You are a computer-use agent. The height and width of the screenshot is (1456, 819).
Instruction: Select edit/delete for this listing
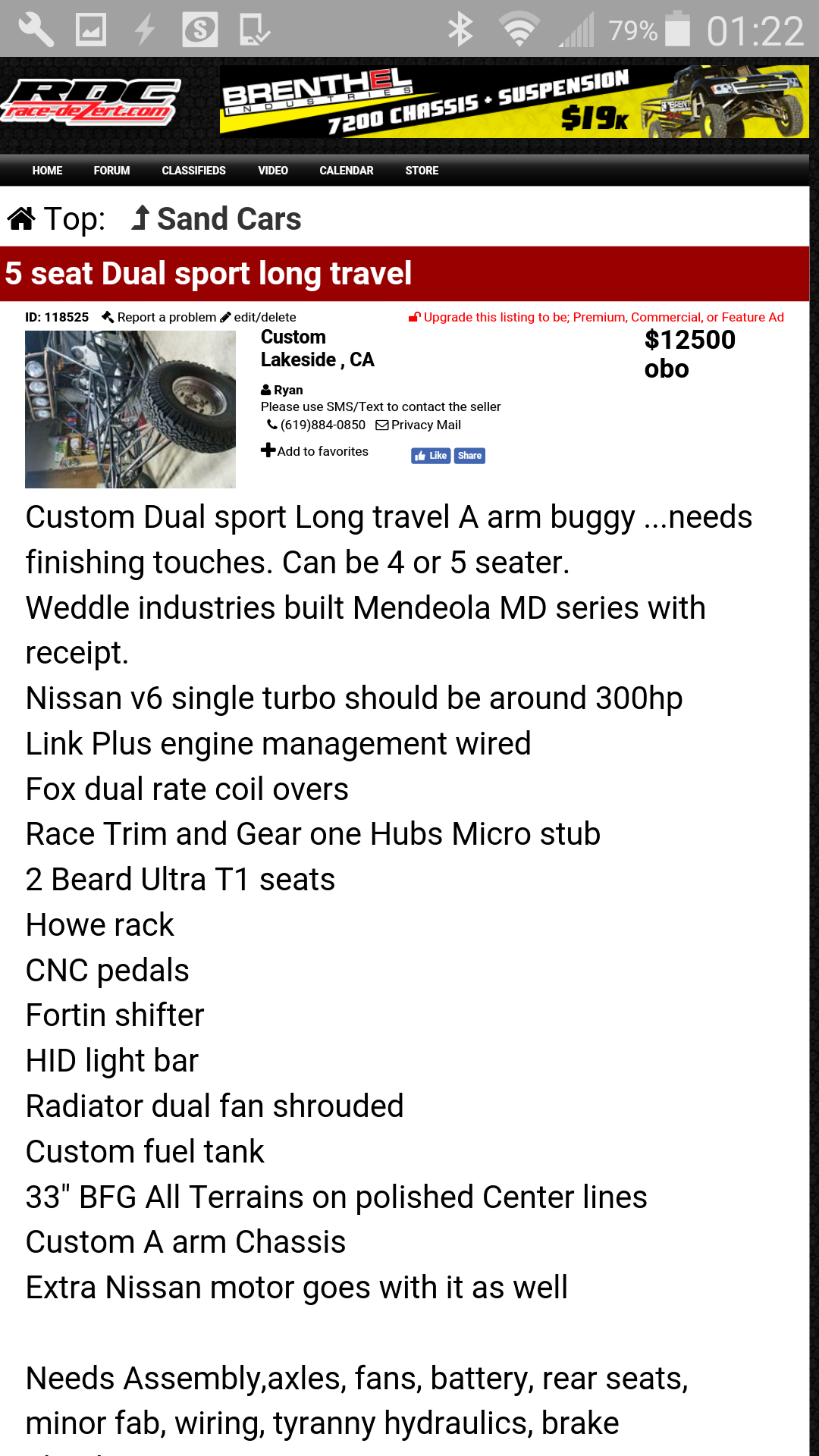pyautogui.click(x=258, y=317)
